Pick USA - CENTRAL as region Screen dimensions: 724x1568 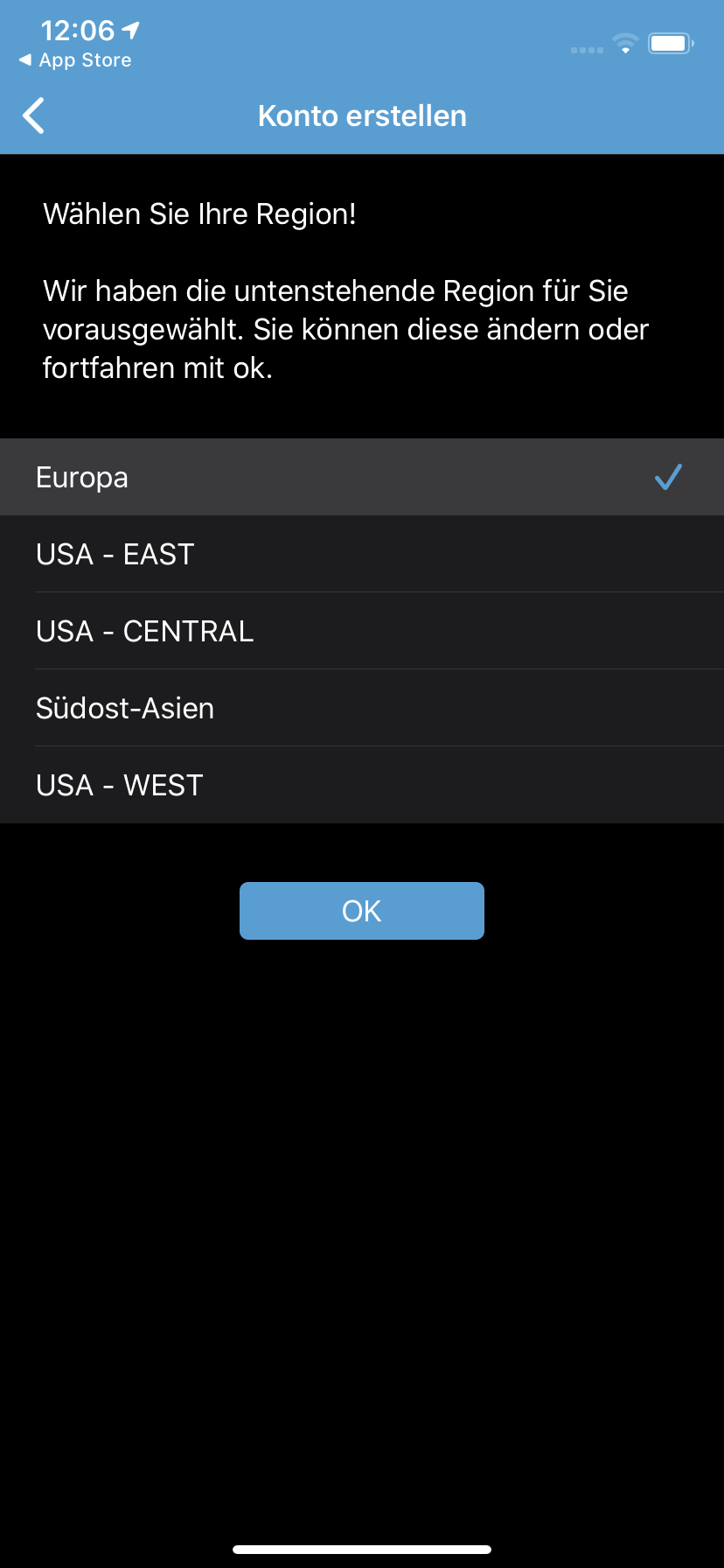pos(361,631)
